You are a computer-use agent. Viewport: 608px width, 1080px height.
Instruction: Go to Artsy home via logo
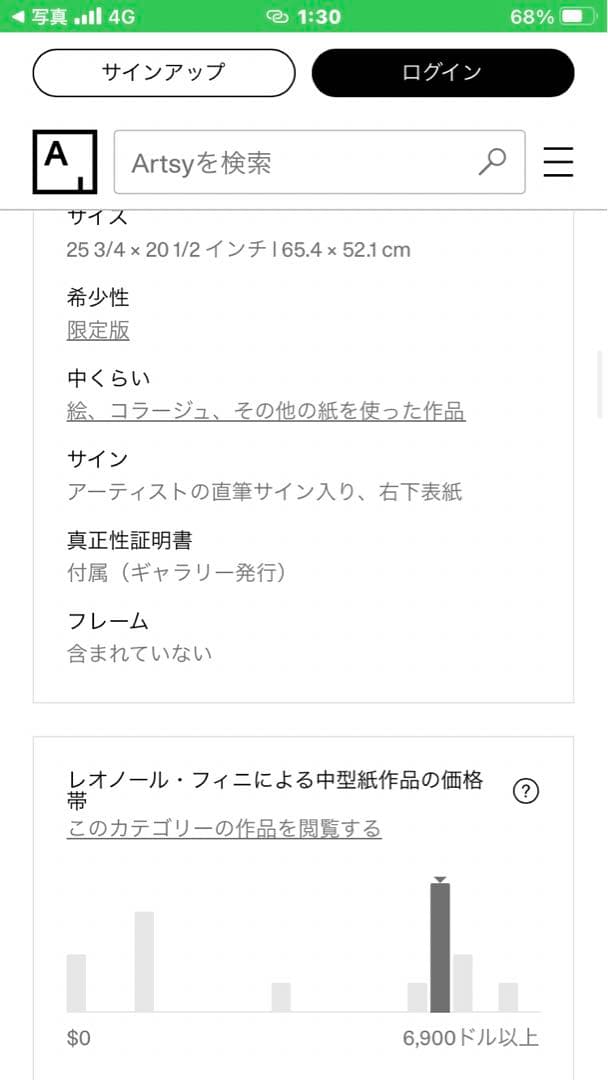(x=65, y=161)
